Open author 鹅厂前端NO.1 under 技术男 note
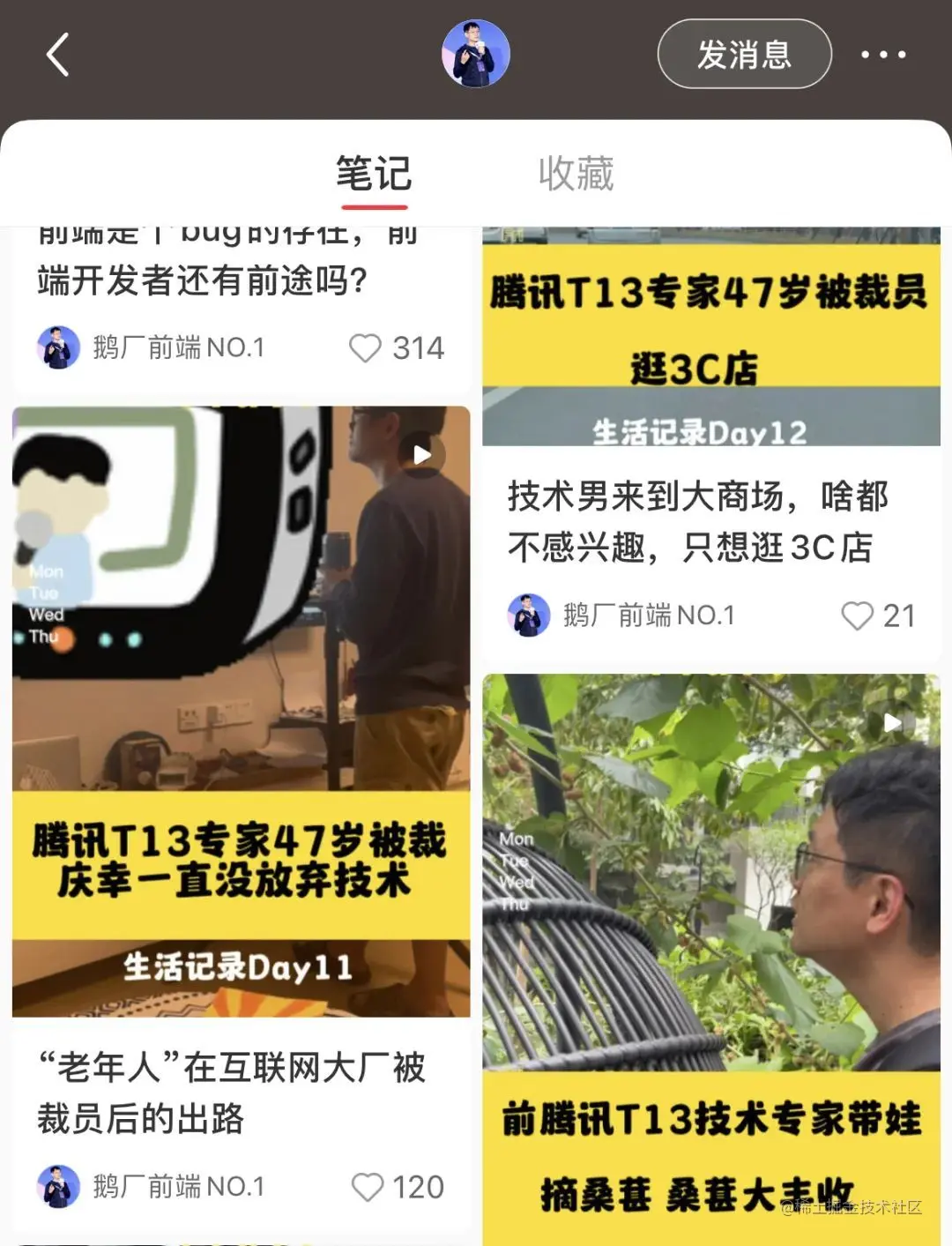Screen dimensions: 952x1246 [648, 616]
